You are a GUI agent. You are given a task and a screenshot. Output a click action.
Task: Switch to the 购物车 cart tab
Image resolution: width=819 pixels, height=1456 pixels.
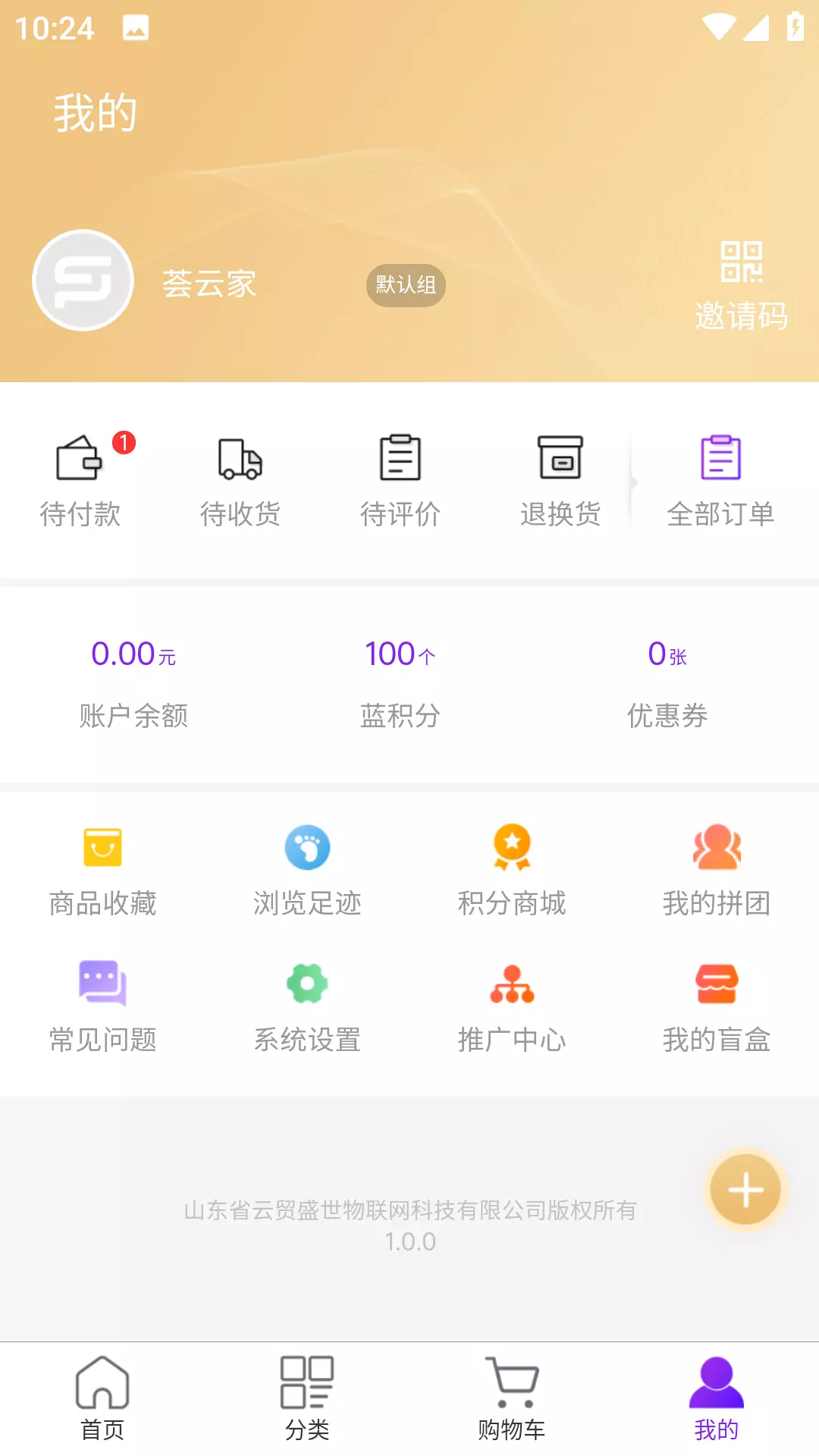tap(512, 1399)
